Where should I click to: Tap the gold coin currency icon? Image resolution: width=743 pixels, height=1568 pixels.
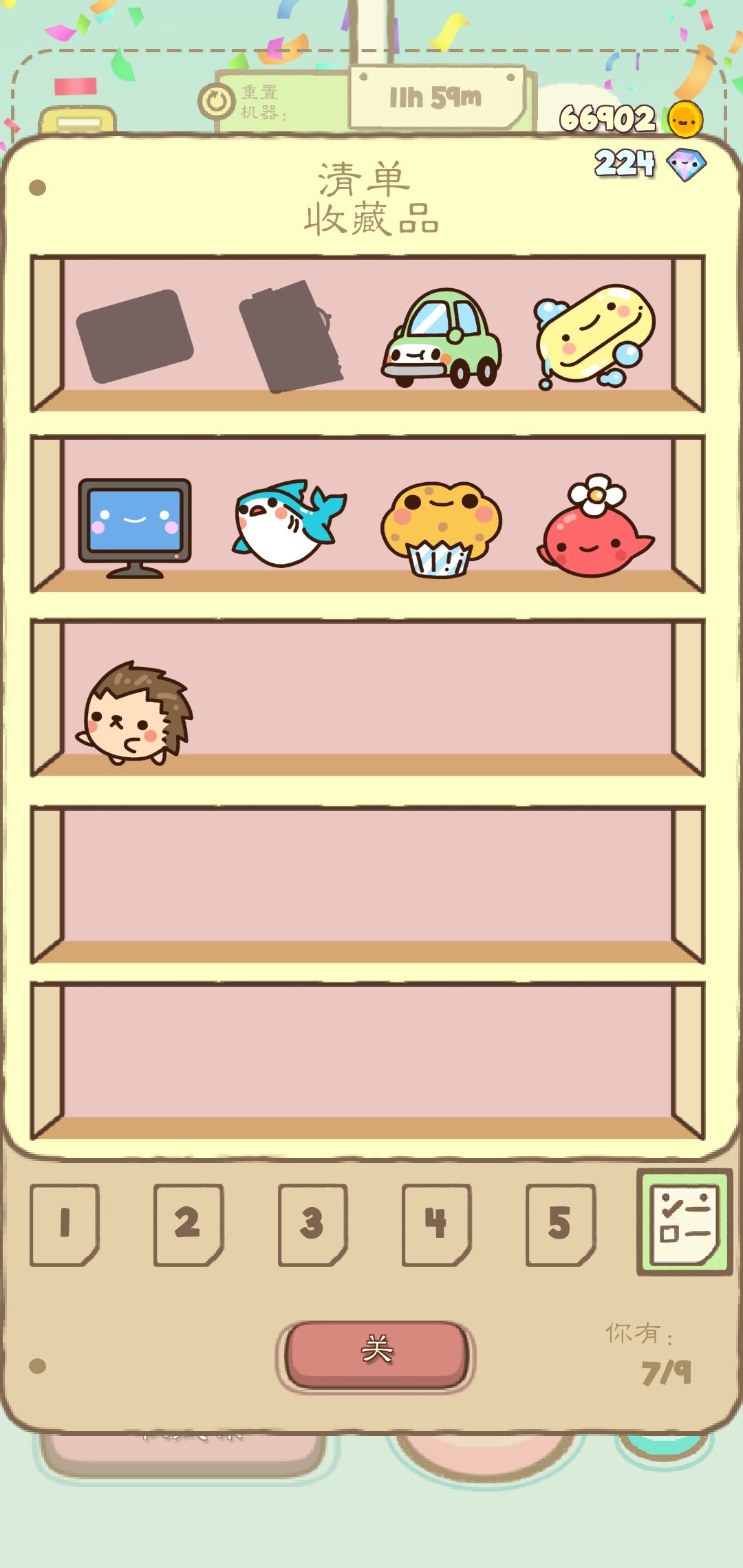click(685, 118)
